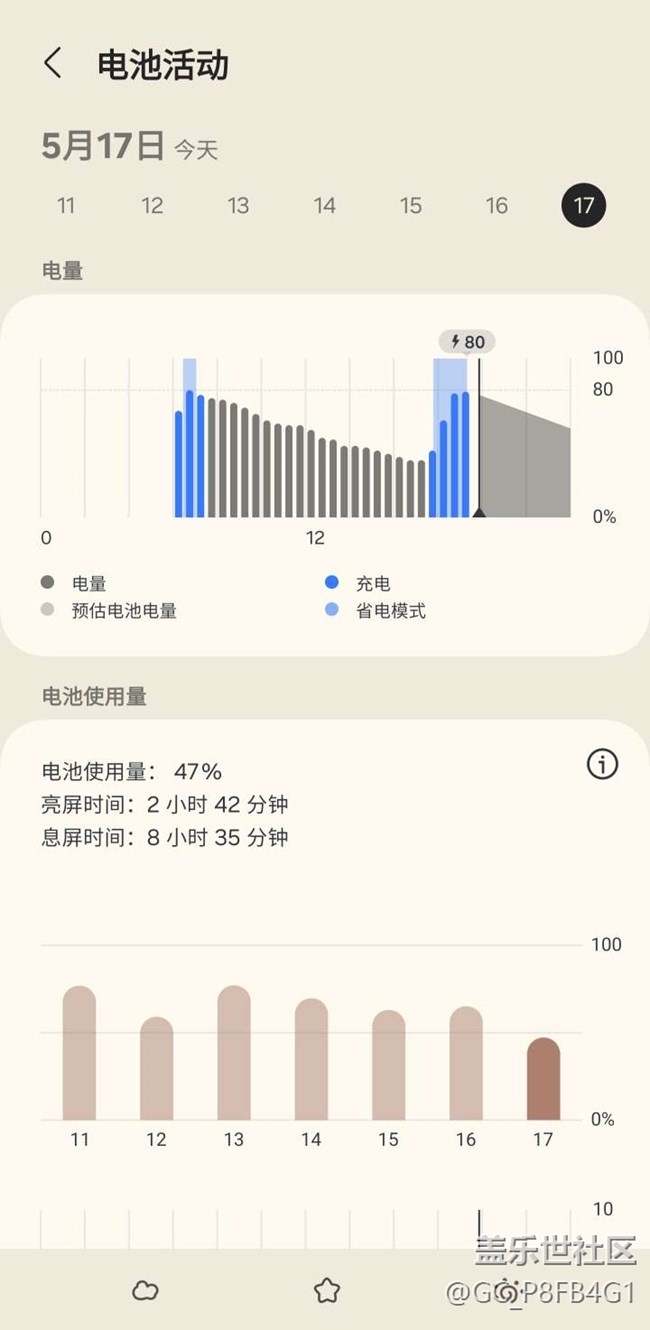Tap the star icon in bottom bar
Viewport: 650px width, 1330px height.
coord(327,1291)
